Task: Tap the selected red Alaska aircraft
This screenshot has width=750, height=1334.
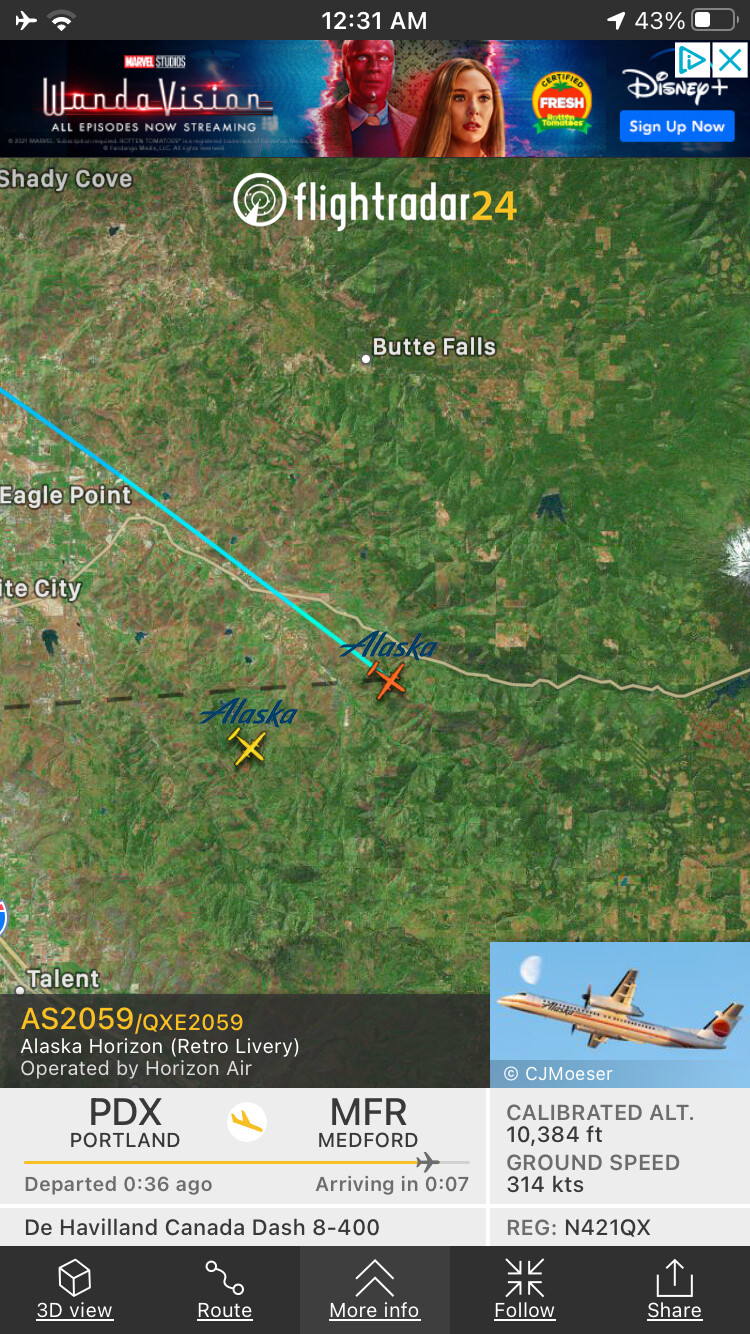Action: (x=387, y=680)
